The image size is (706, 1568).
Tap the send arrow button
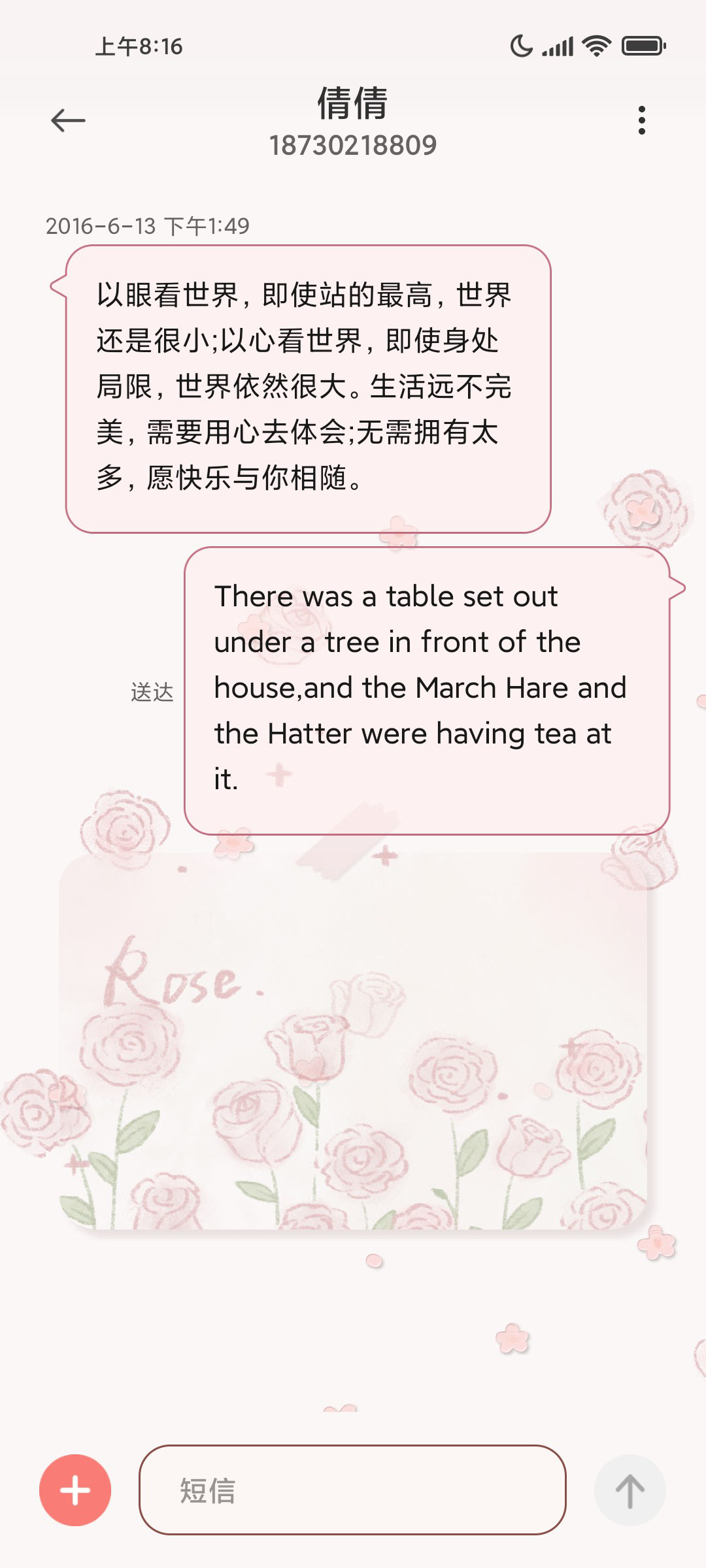630,1490
